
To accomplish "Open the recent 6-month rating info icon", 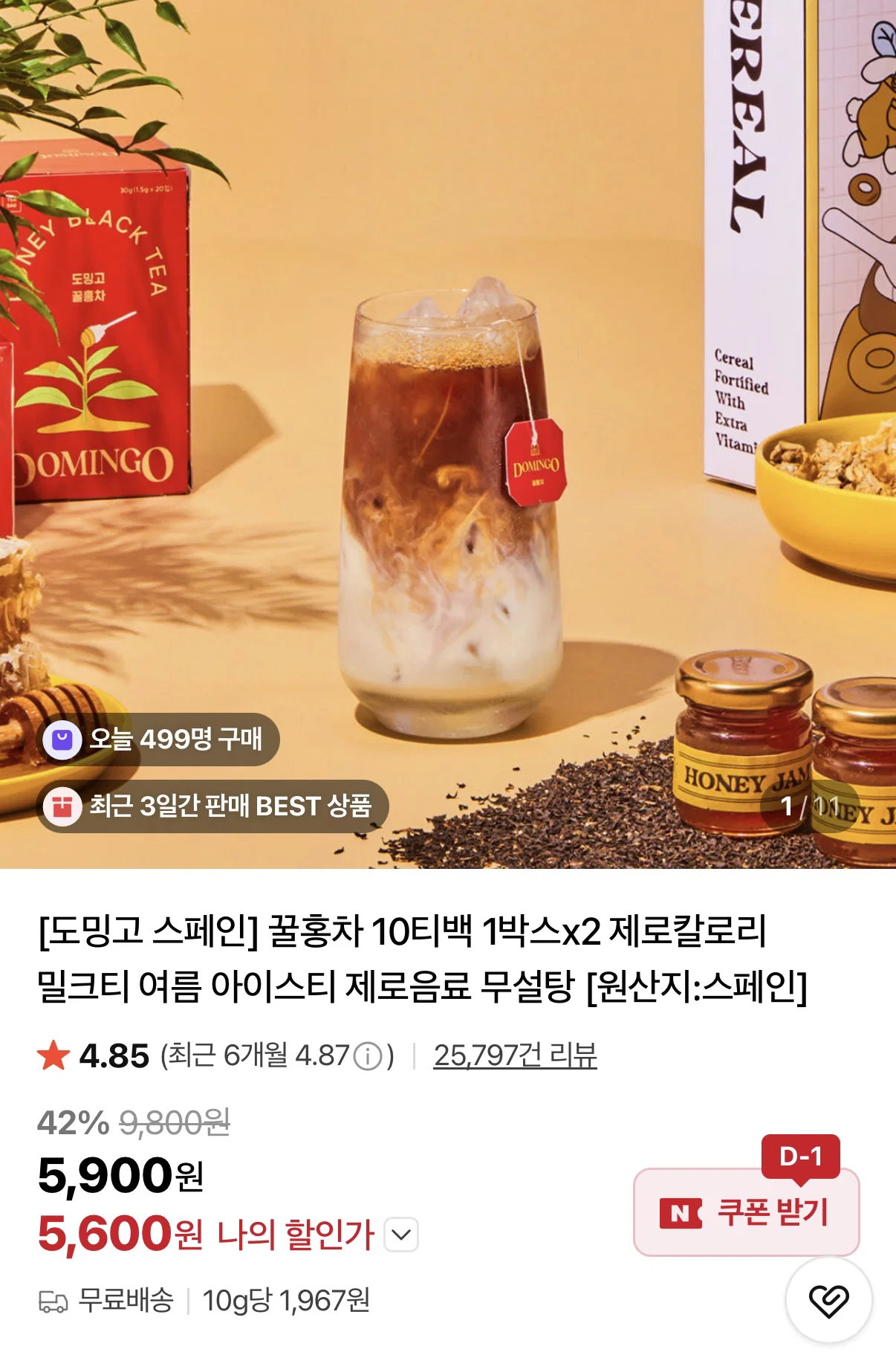I will [367, 1056].
